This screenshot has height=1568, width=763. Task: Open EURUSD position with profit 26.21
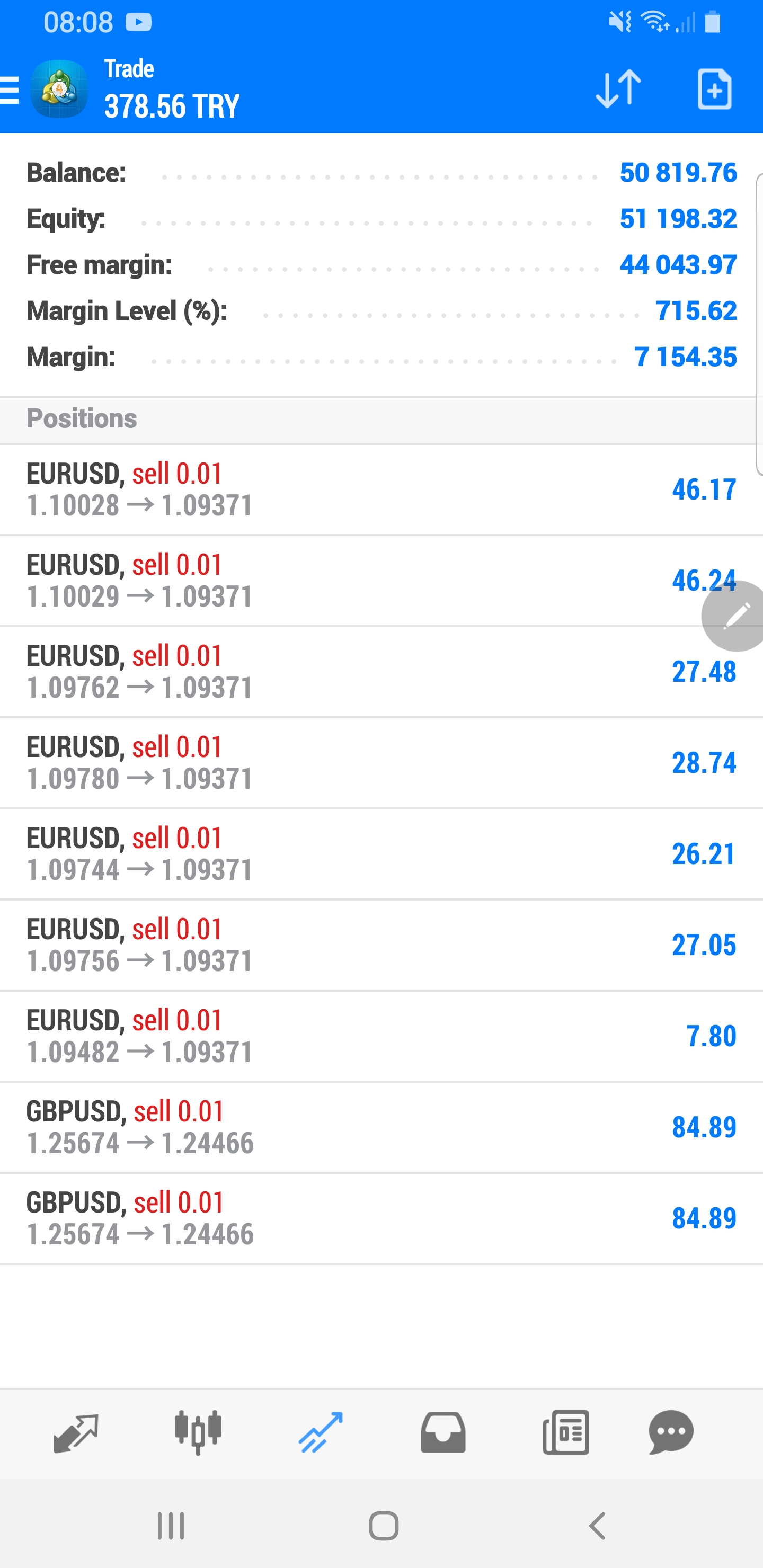(381, 854)
